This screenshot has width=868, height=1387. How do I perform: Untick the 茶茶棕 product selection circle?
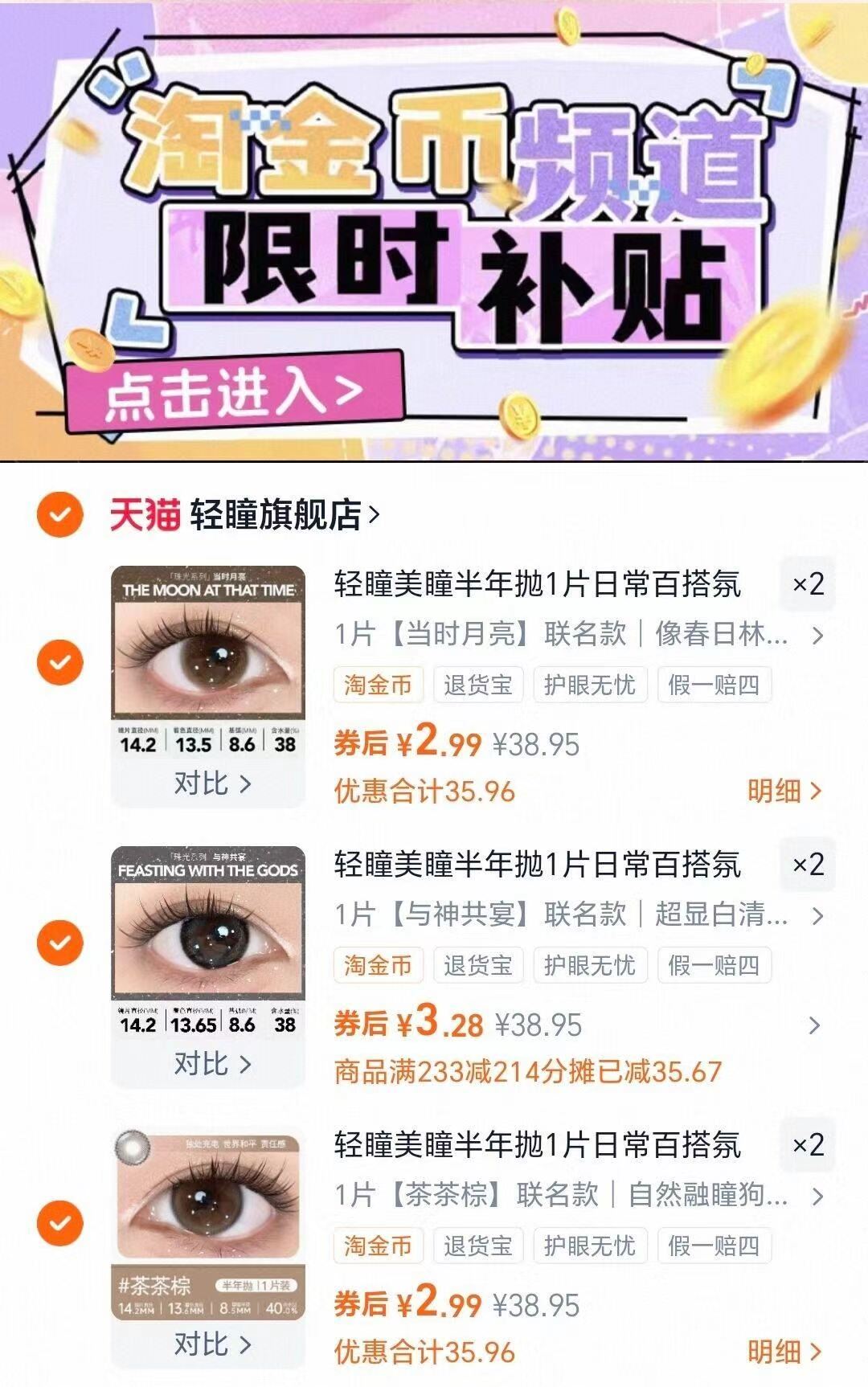tap(58, 1221)
